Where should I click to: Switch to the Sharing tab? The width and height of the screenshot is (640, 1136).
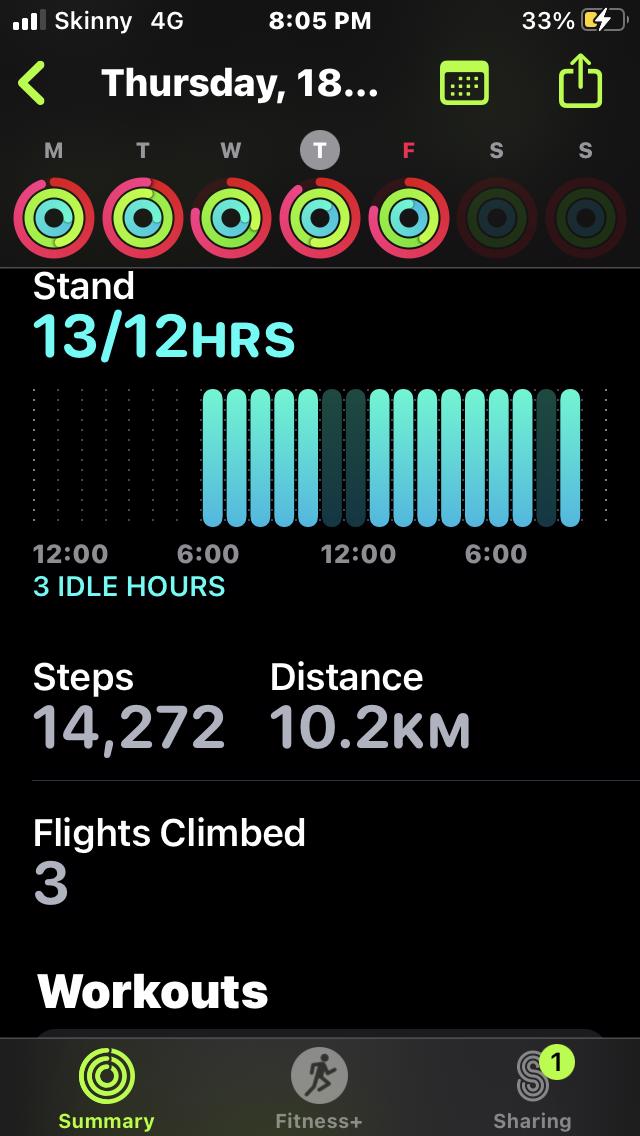(x=532, y=1090)
